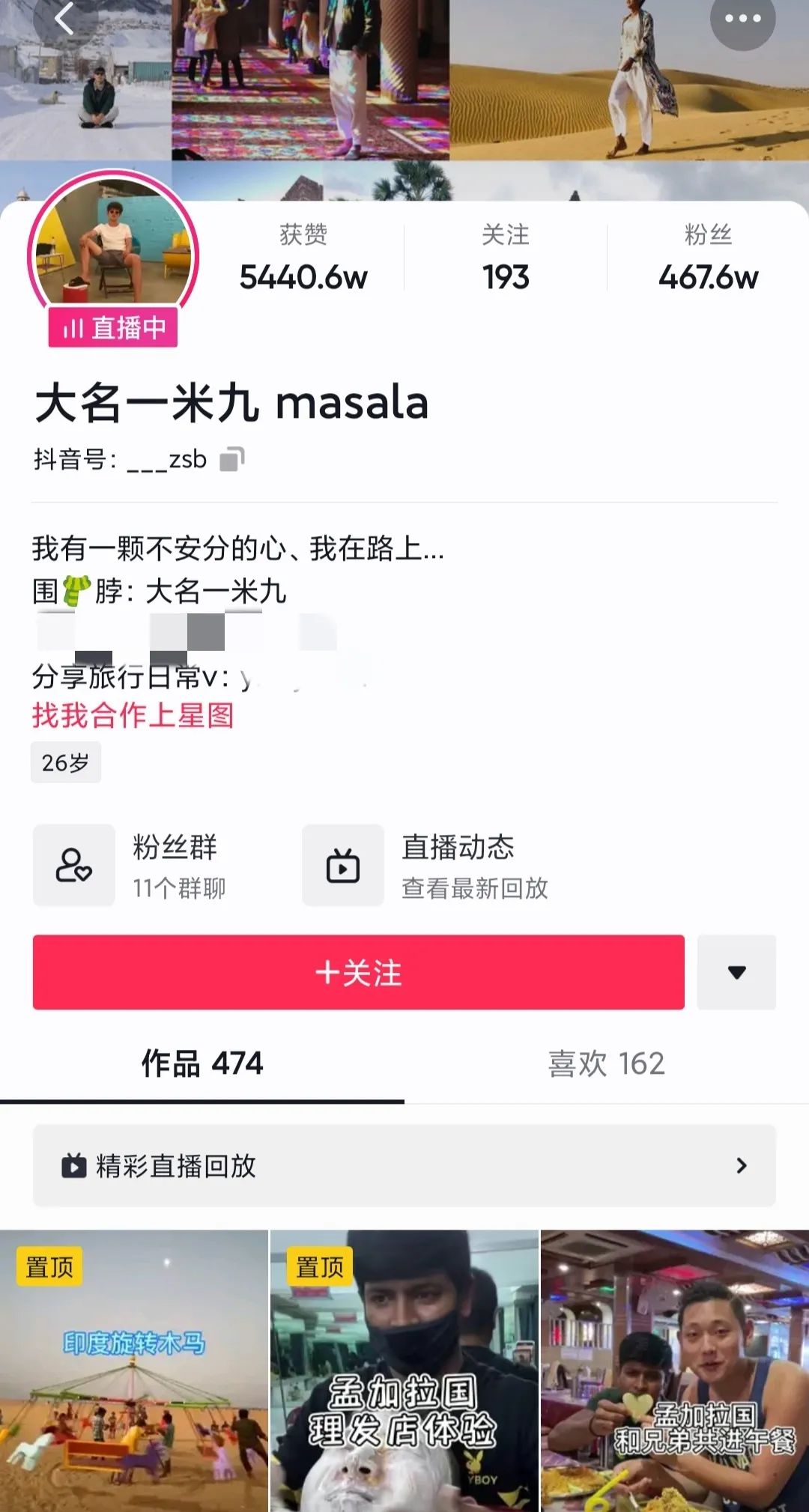Tap the red 关注 follow button
809x1512 pixels.
click(x=357, y=972)
